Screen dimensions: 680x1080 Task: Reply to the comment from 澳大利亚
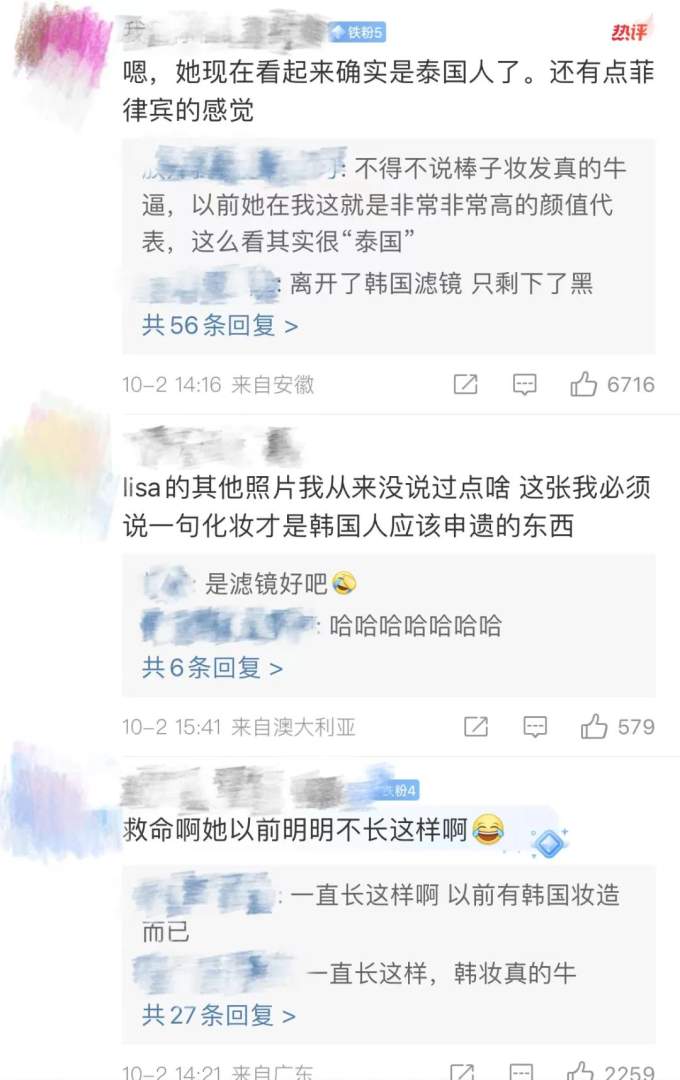pyautogui.click(x=535, y=726)
